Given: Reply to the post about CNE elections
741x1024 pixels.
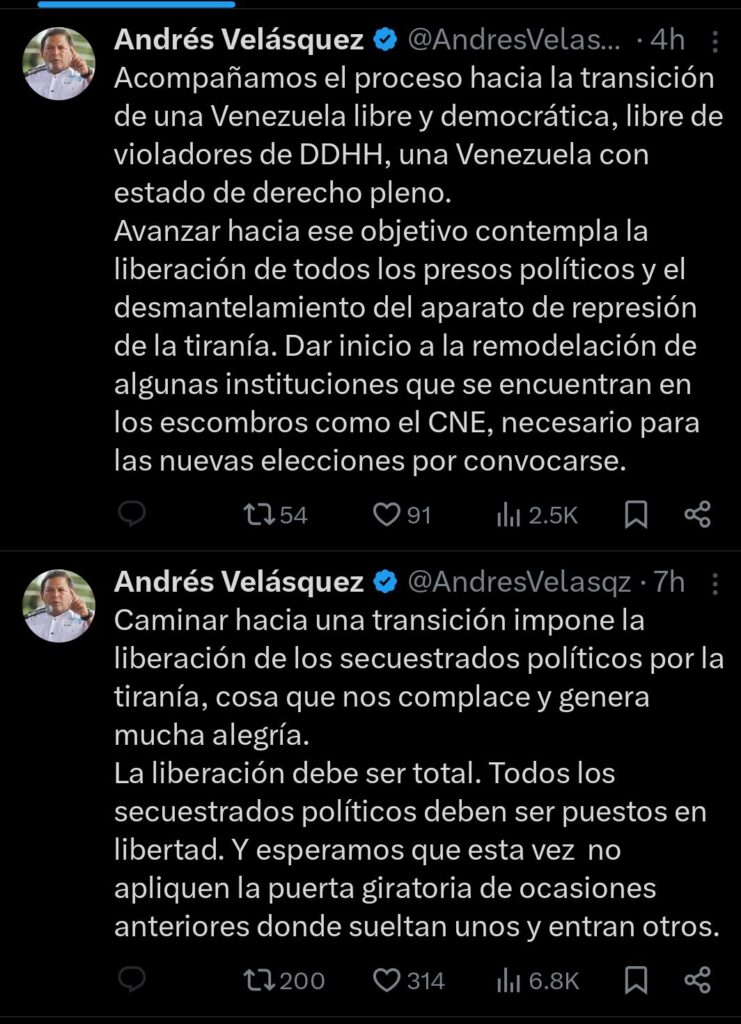Looking at the screenshot, I should 131,514.
